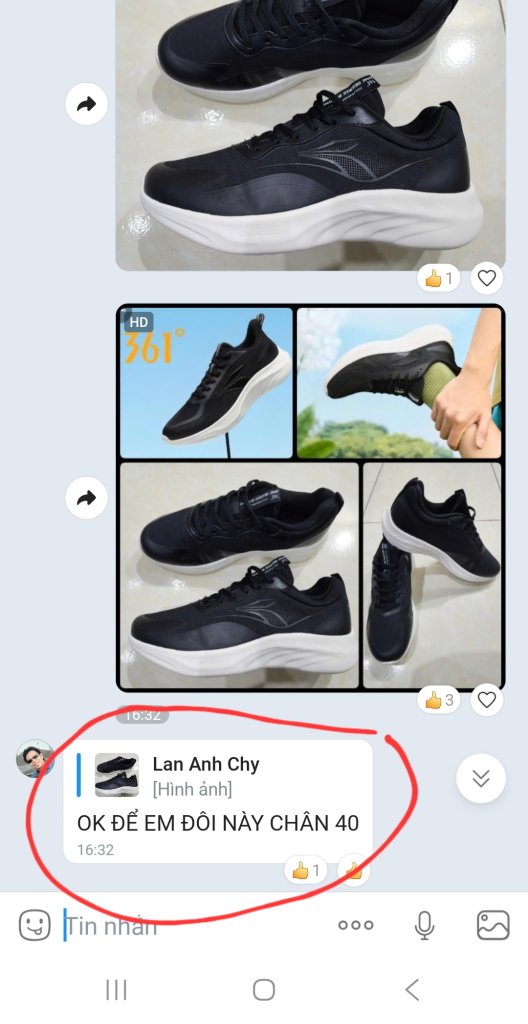Forward the four-photo shoe album
528x1024 pixels.
click(86, 498)
